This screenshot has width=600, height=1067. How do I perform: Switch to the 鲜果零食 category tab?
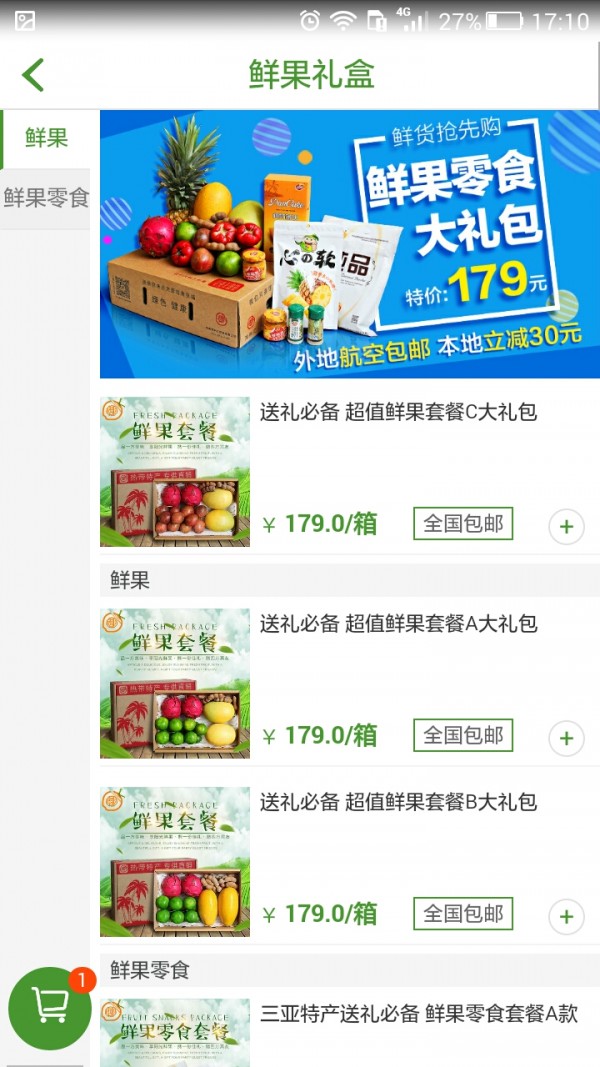(46, 197)
